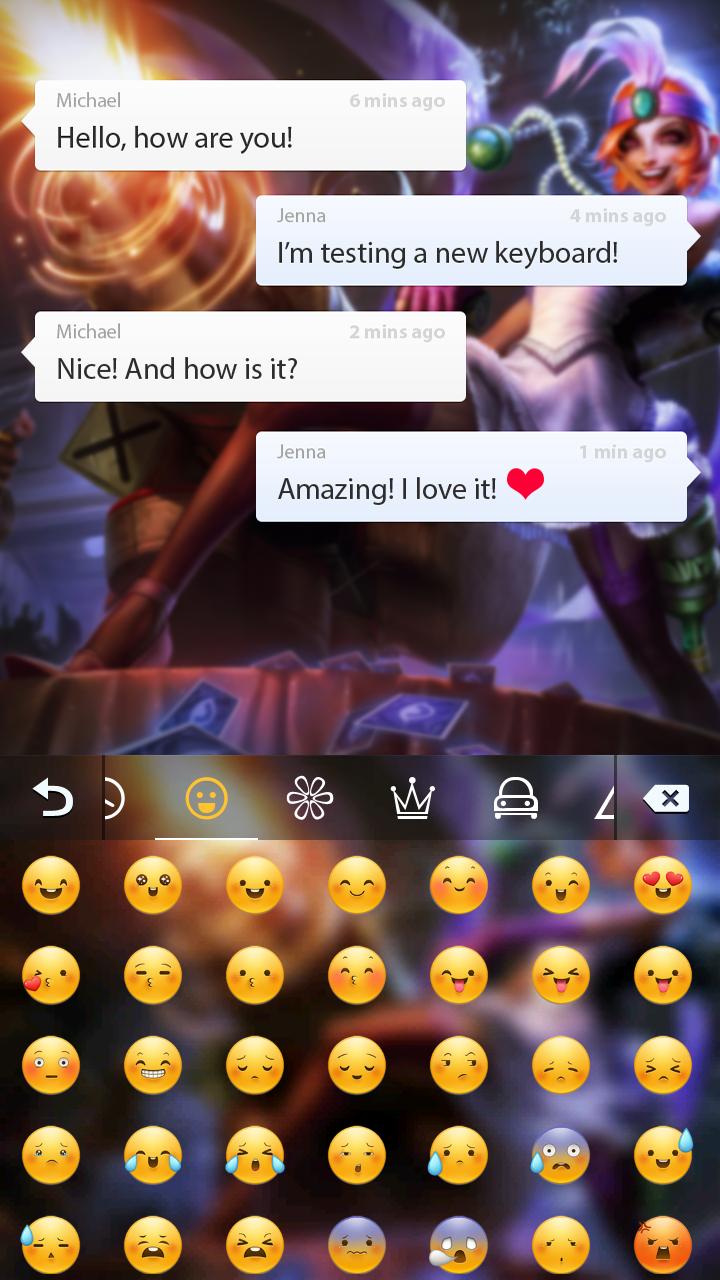Image resolution: width=720 pixels, height=1280 pixels.
Task: Switch to the car travel emoji tab
Action: [x=516, y=798]
